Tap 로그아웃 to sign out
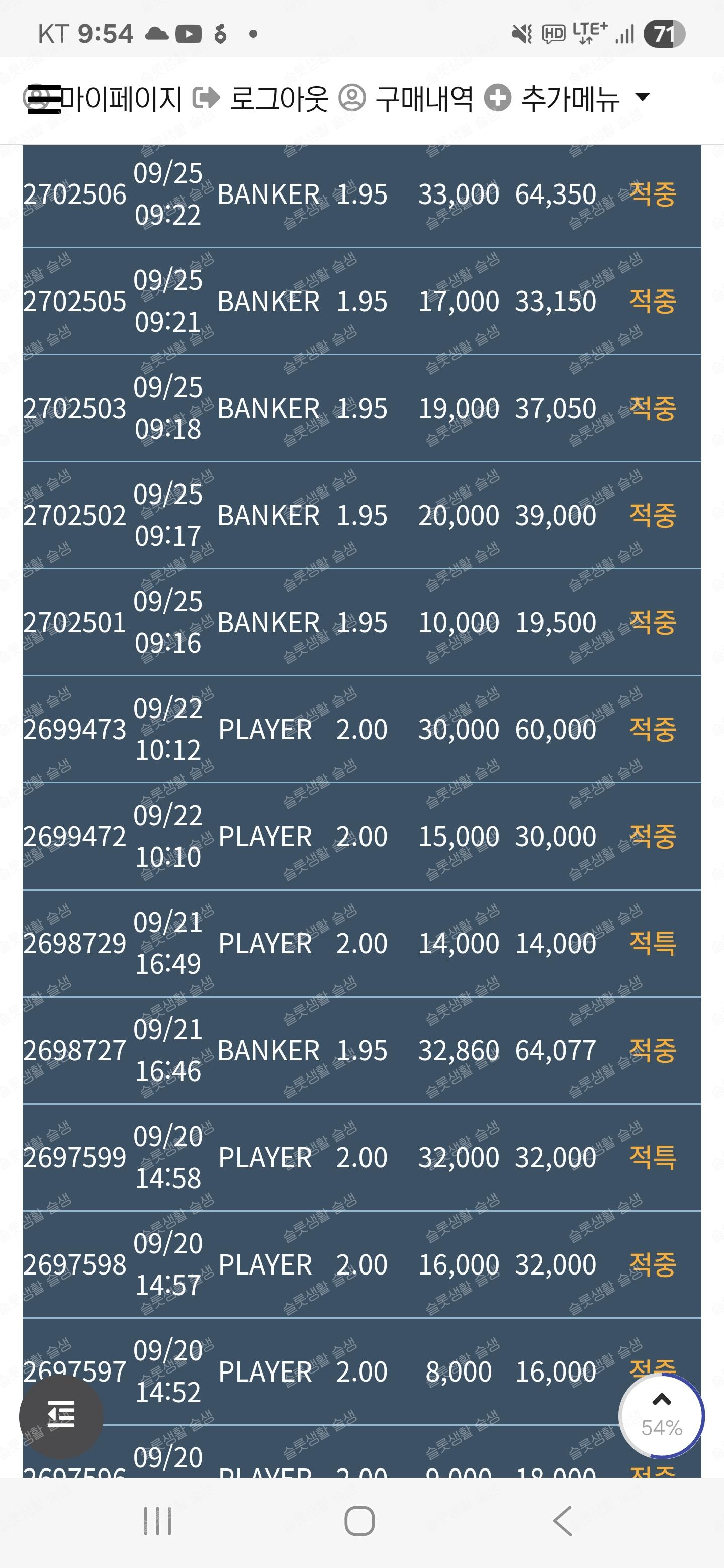The image size is (724, 1568). click(x=260, y=99)
